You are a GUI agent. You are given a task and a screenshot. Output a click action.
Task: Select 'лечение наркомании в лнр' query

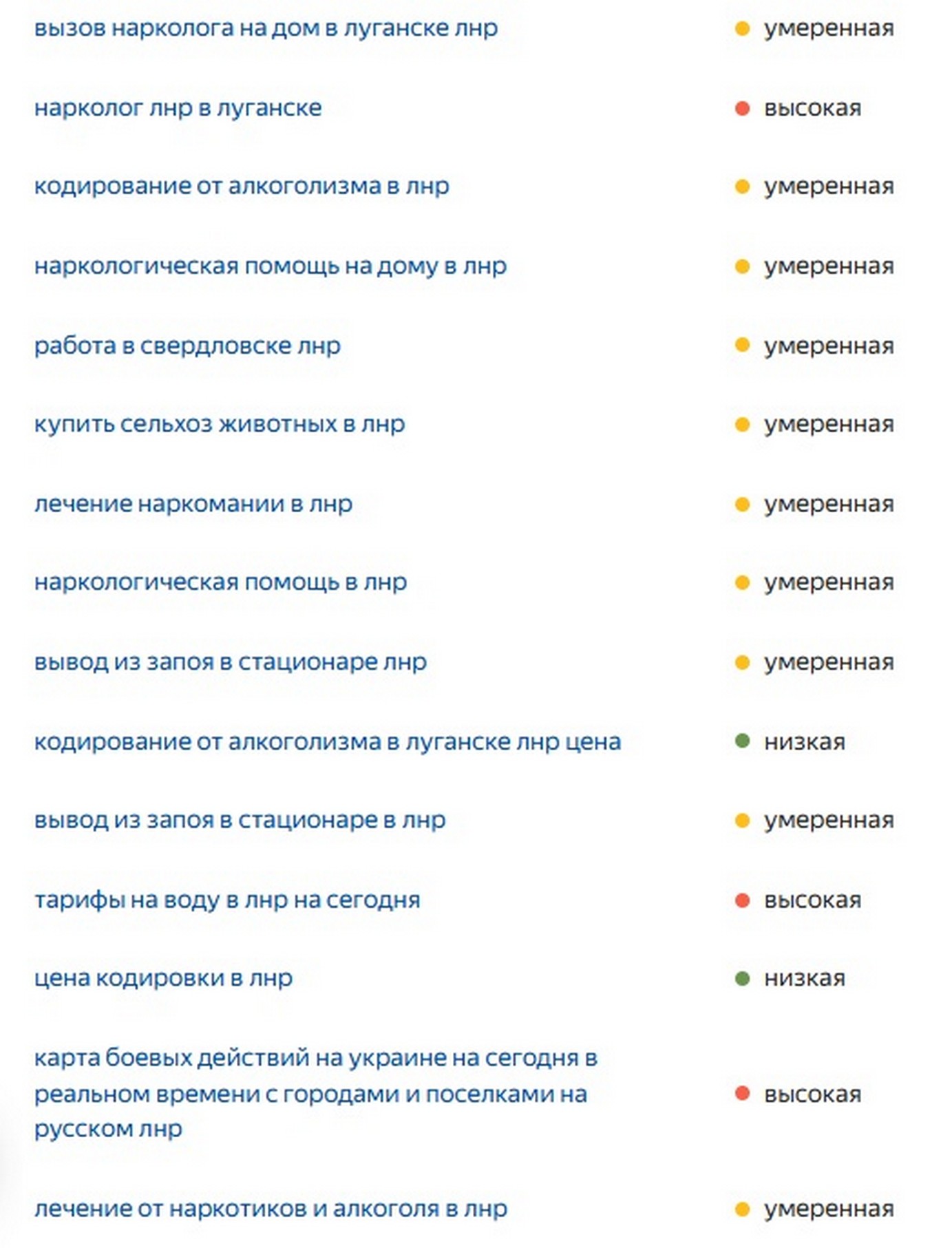pyautogui.click(x=193, y=504)
